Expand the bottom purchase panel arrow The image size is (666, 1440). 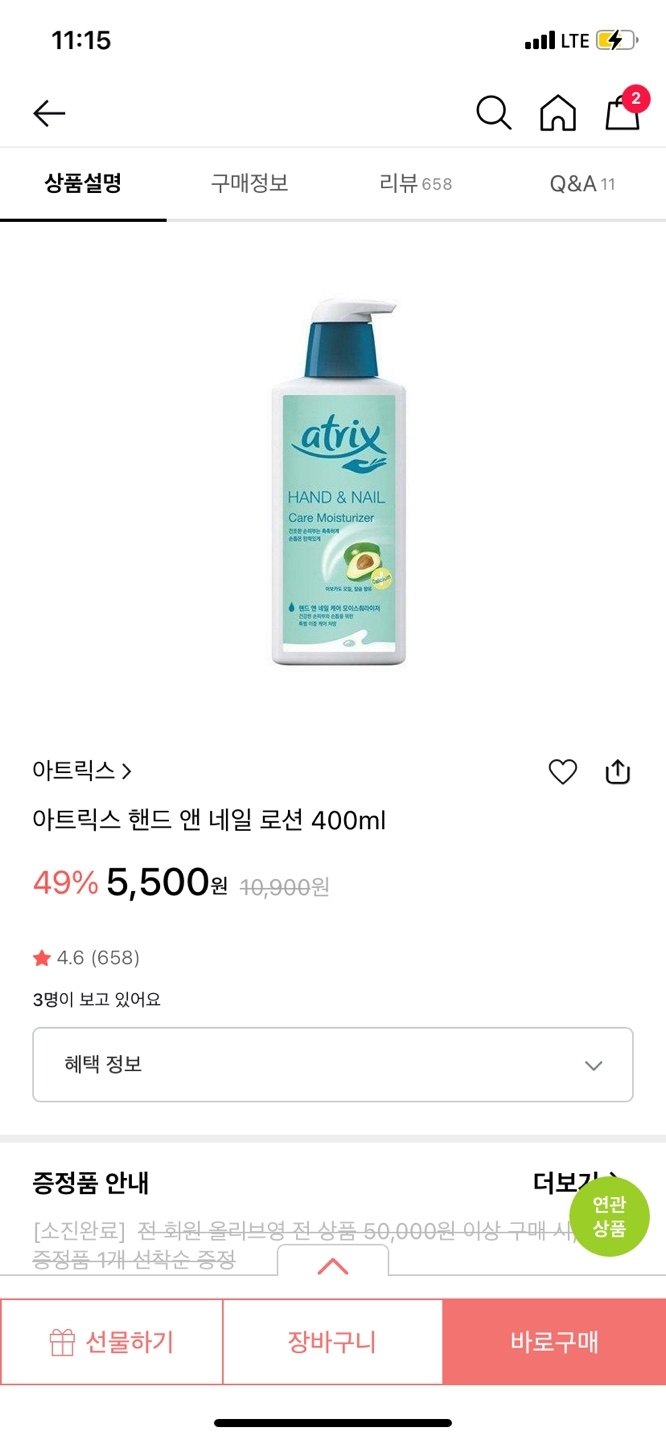(333, 1266)
